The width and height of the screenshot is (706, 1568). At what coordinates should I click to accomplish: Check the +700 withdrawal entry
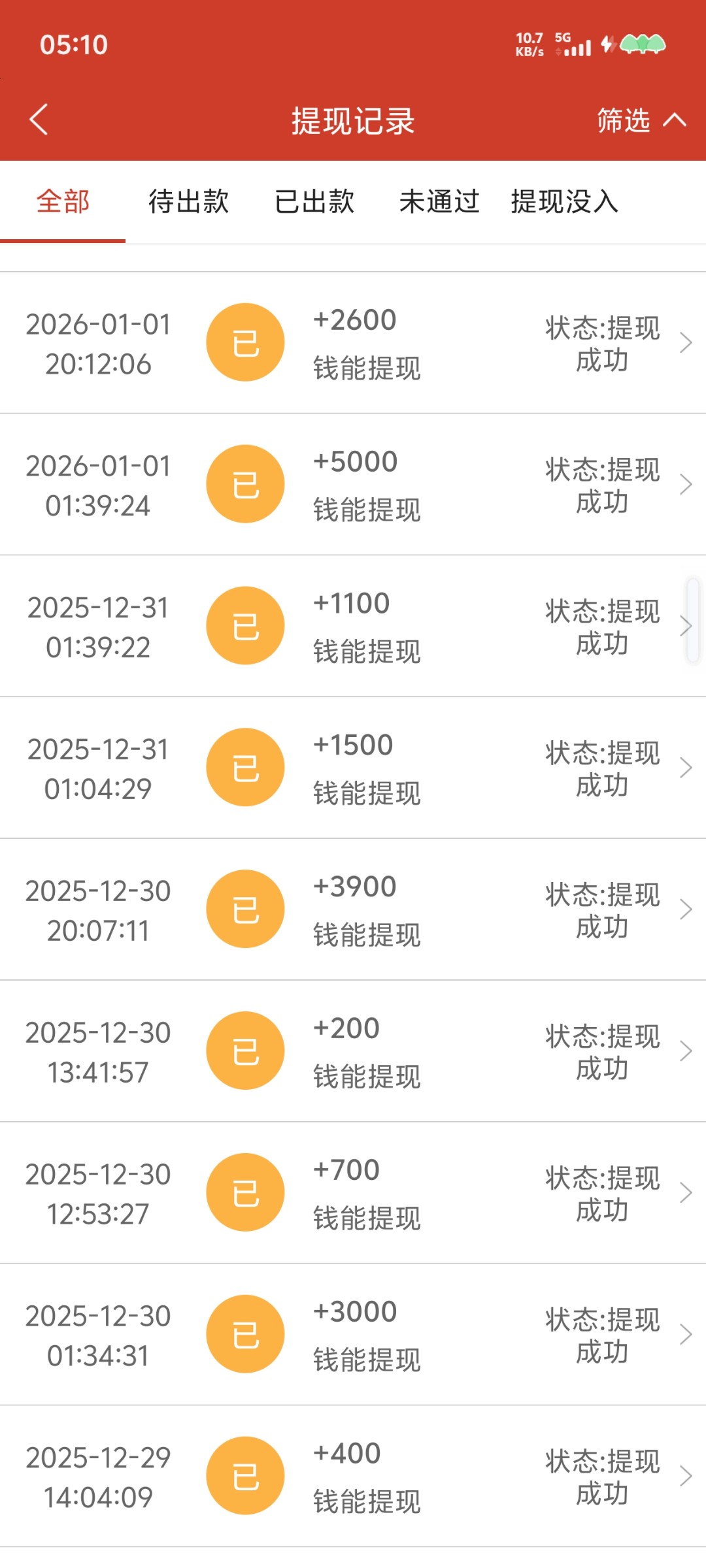pos(353,1193)
